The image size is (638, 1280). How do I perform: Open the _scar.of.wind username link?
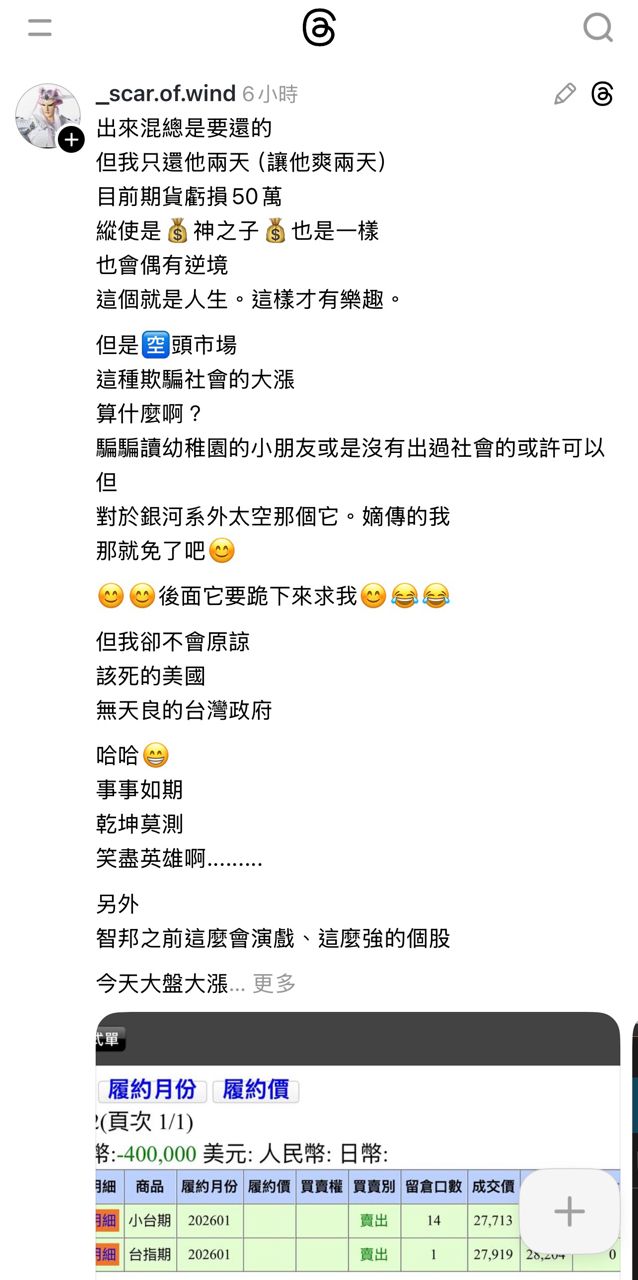[x=166, y=94]
